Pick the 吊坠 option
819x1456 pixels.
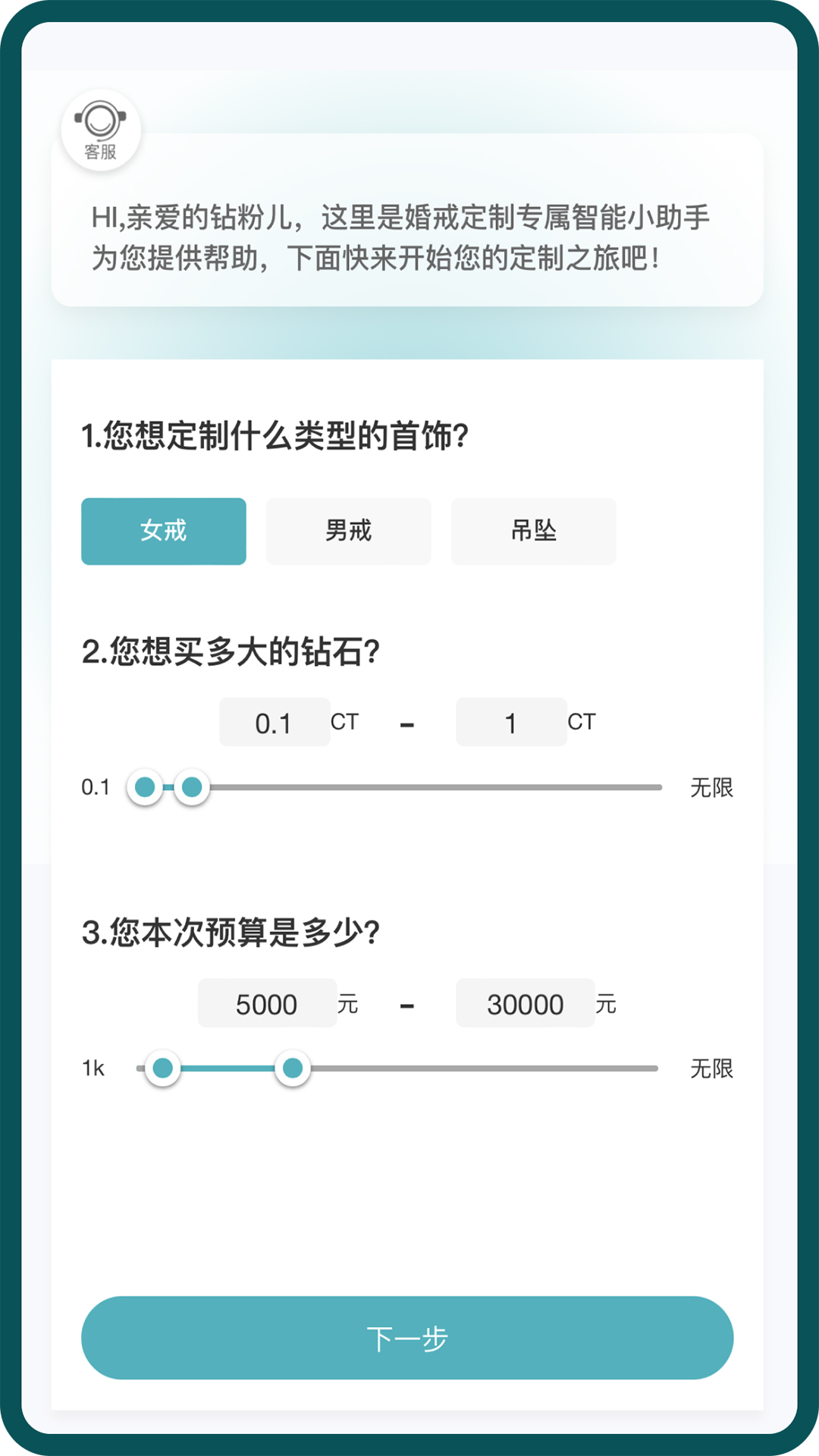534,531
